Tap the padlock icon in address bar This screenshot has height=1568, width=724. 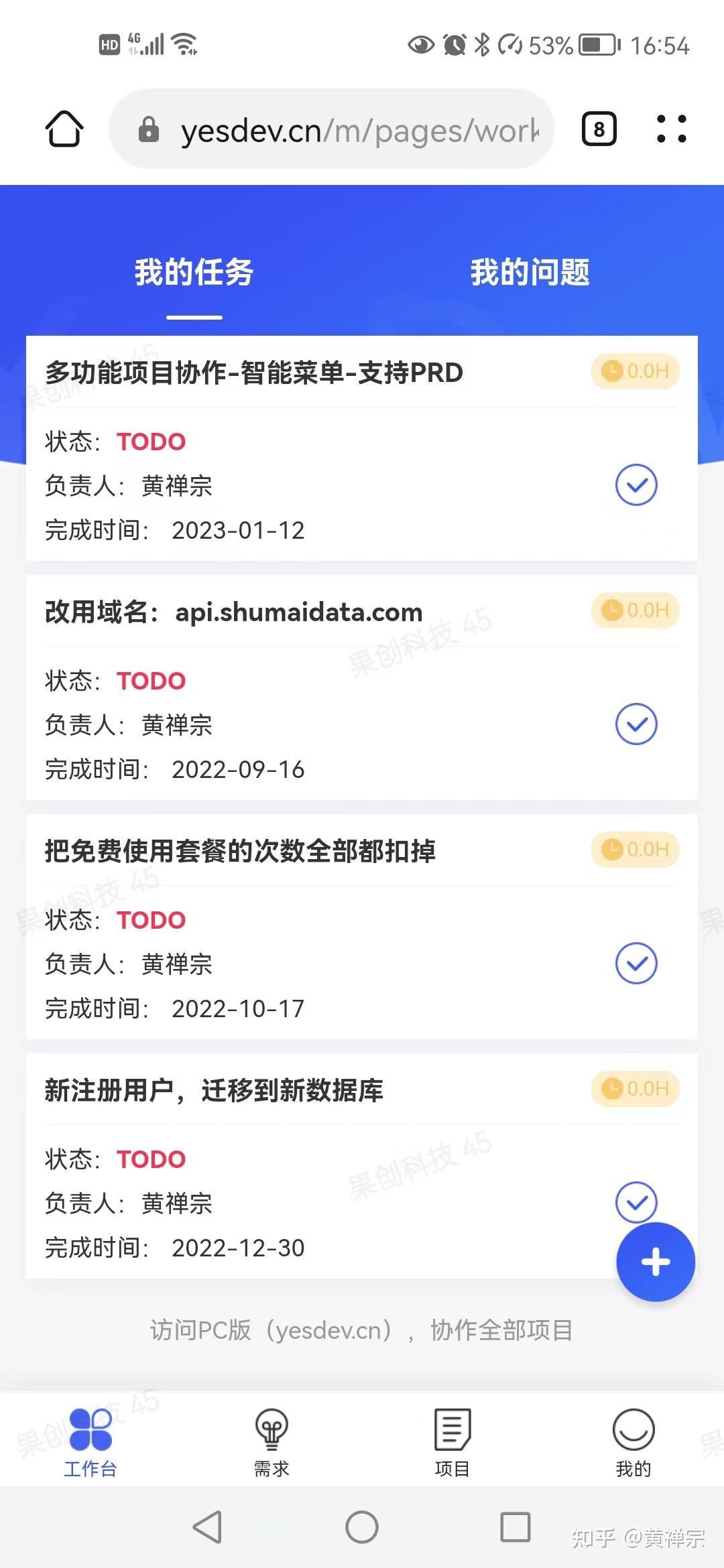[x=149, y=129]
